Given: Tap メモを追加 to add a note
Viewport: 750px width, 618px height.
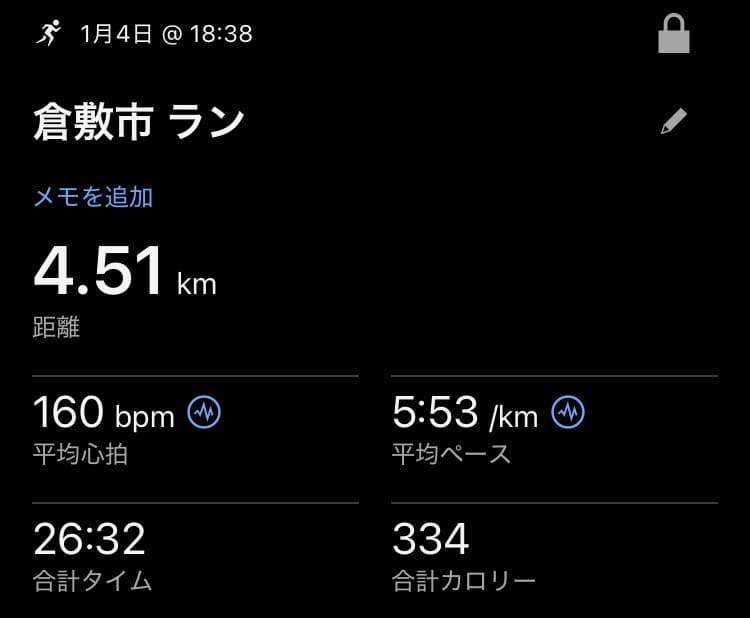Looking at the screenshot, I should [x=93, y=197].
